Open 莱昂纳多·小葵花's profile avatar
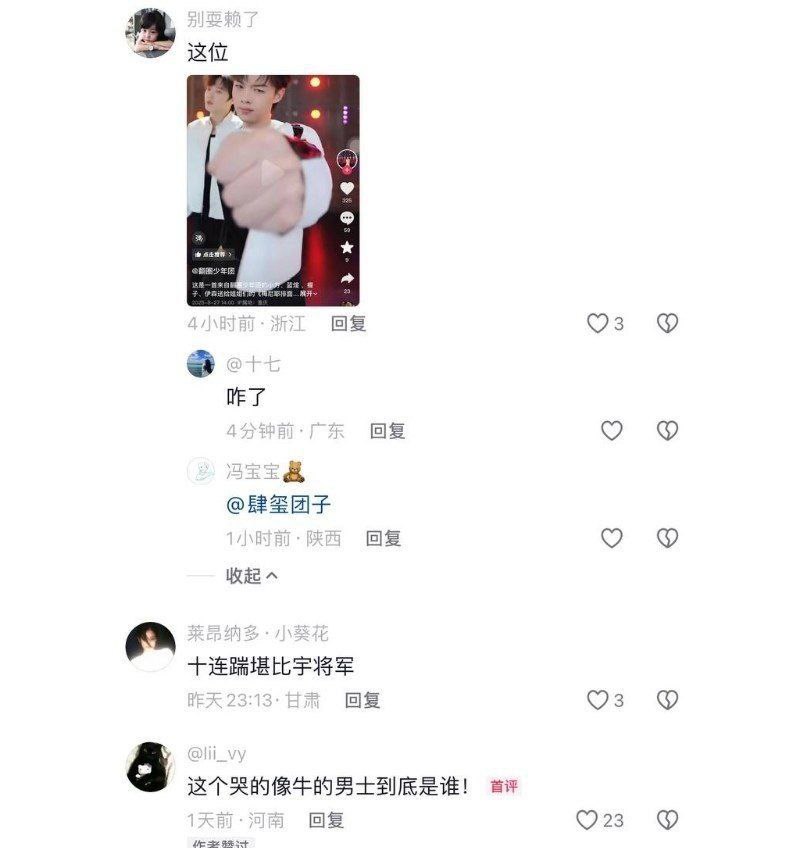This screenshot has height=848, width=800. (x=150, y=646)
